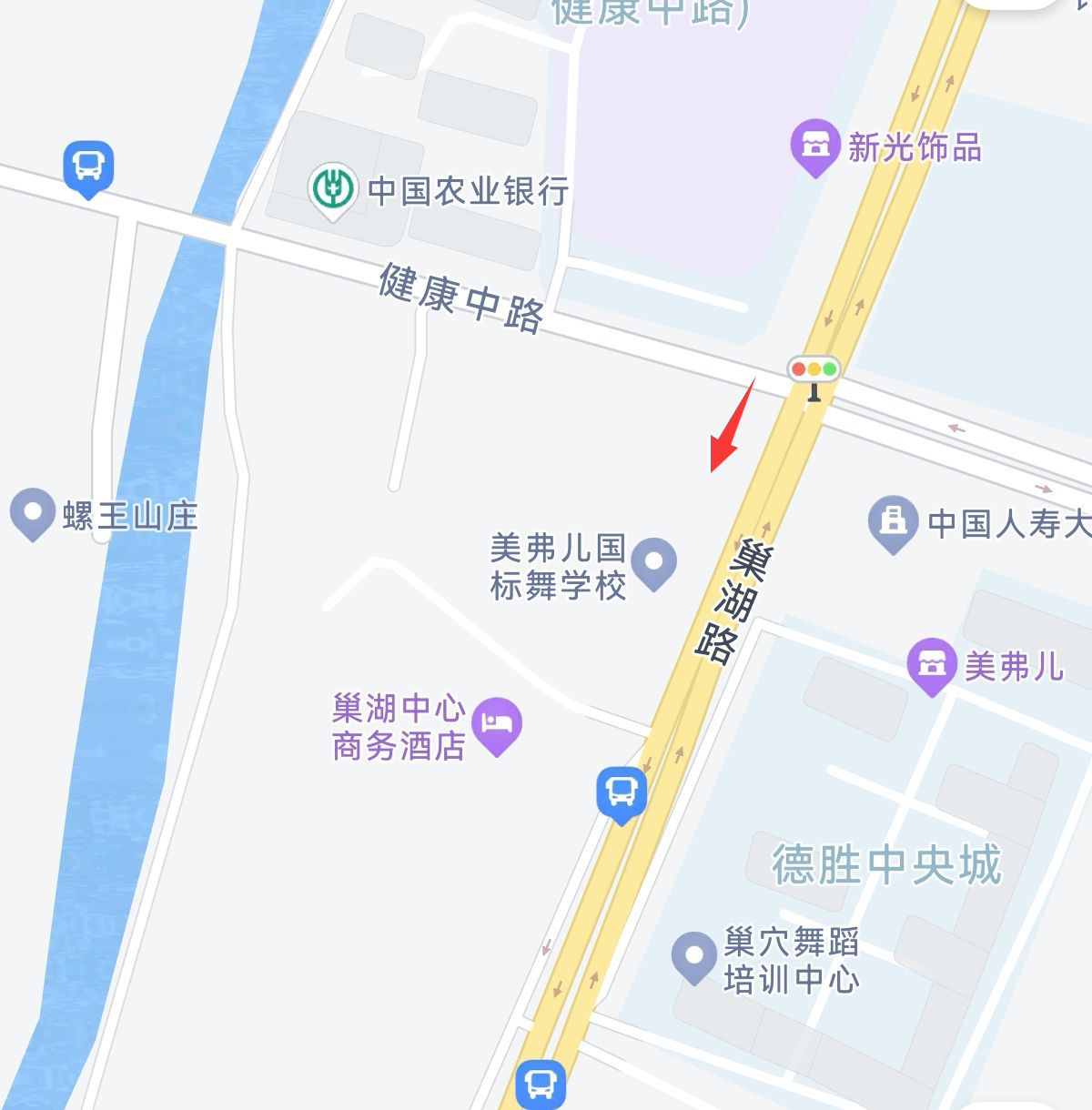Open the 美弗儿国标舞学校 location pin

click(x=653, y=562)
